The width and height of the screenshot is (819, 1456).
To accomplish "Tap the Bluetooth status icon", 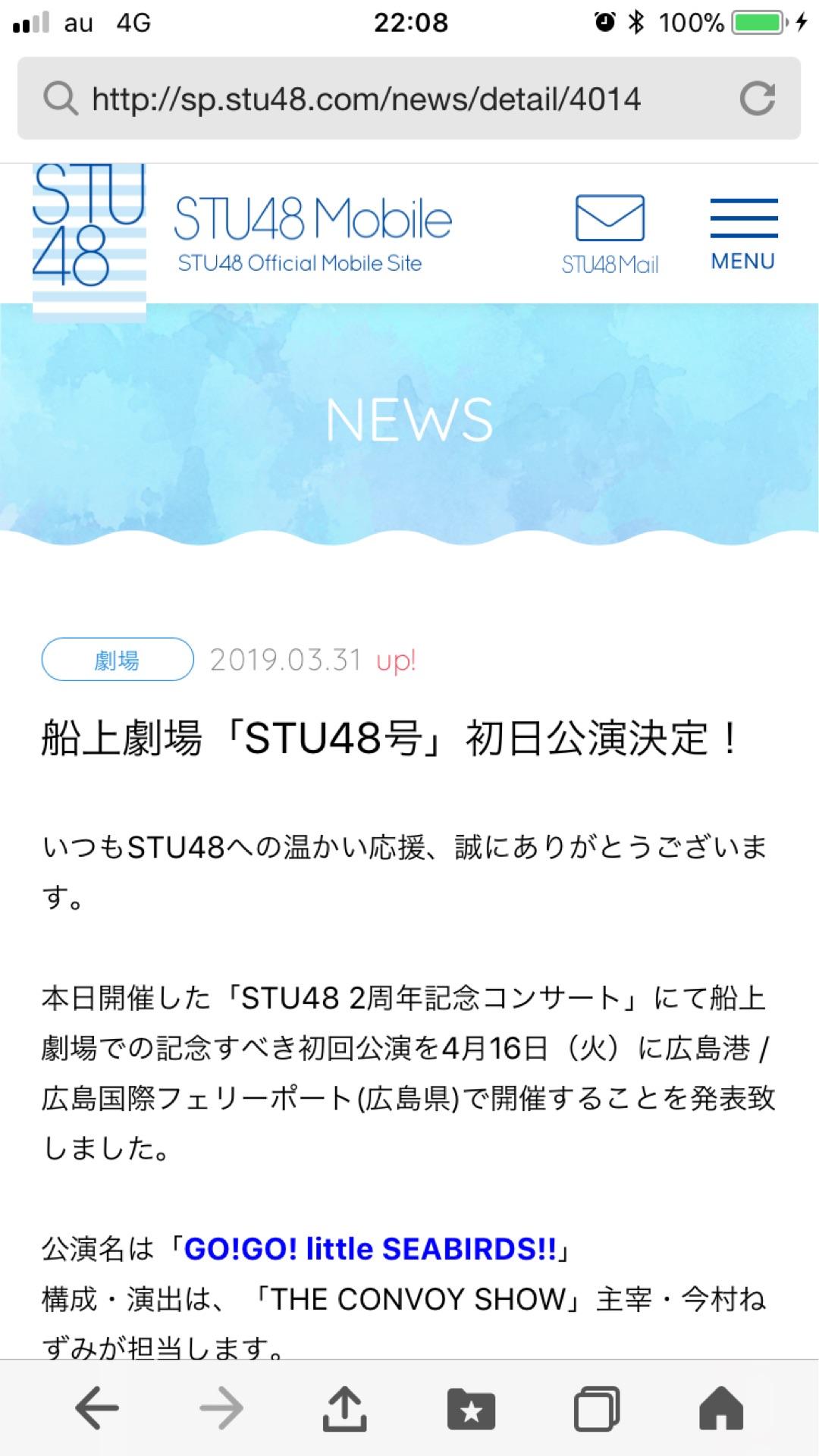I will point(634,20).
